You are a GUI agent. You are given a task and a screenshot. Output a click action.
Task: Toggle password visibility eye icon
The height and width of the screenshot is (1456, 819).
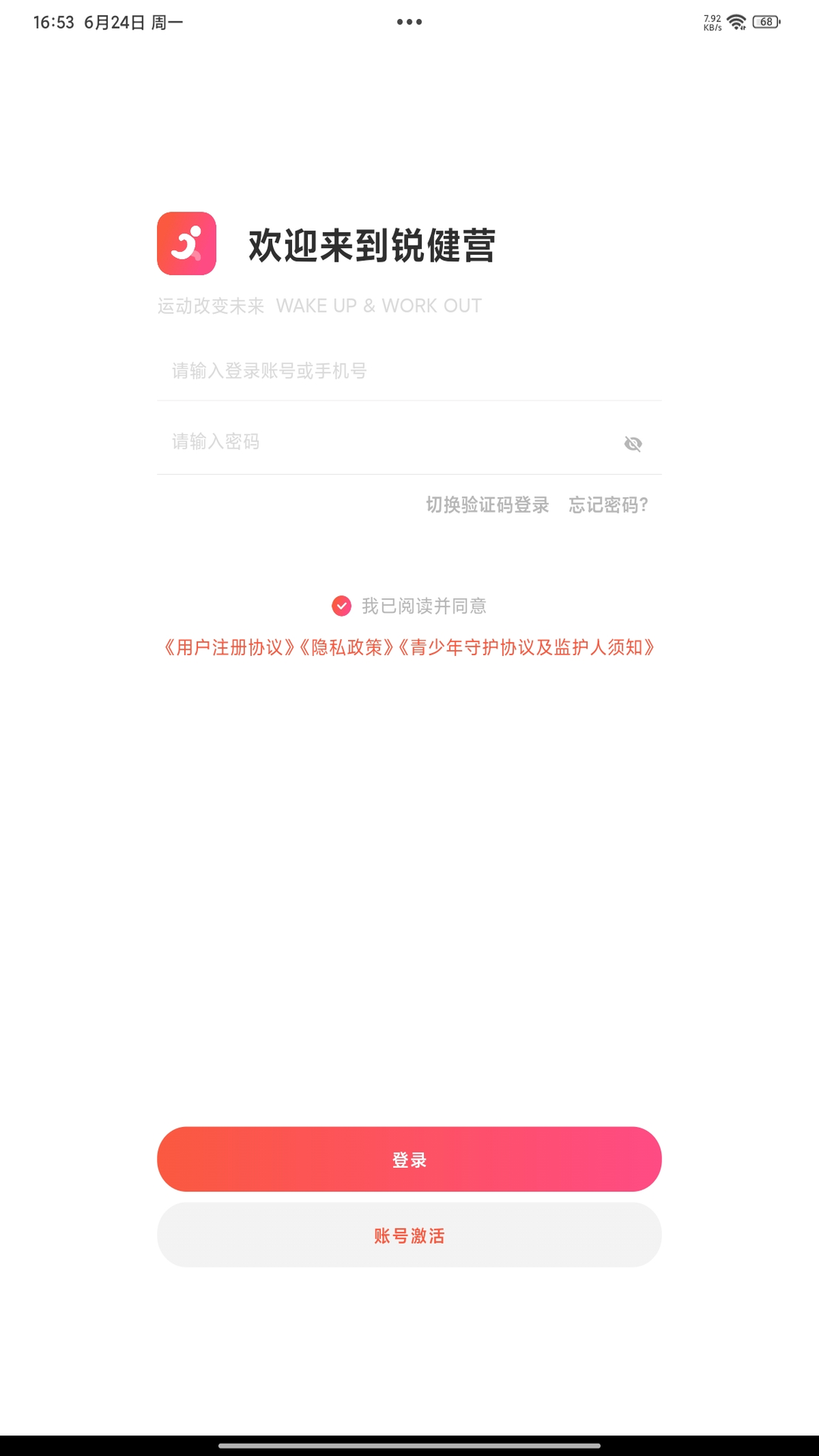(x=632, y=444)
